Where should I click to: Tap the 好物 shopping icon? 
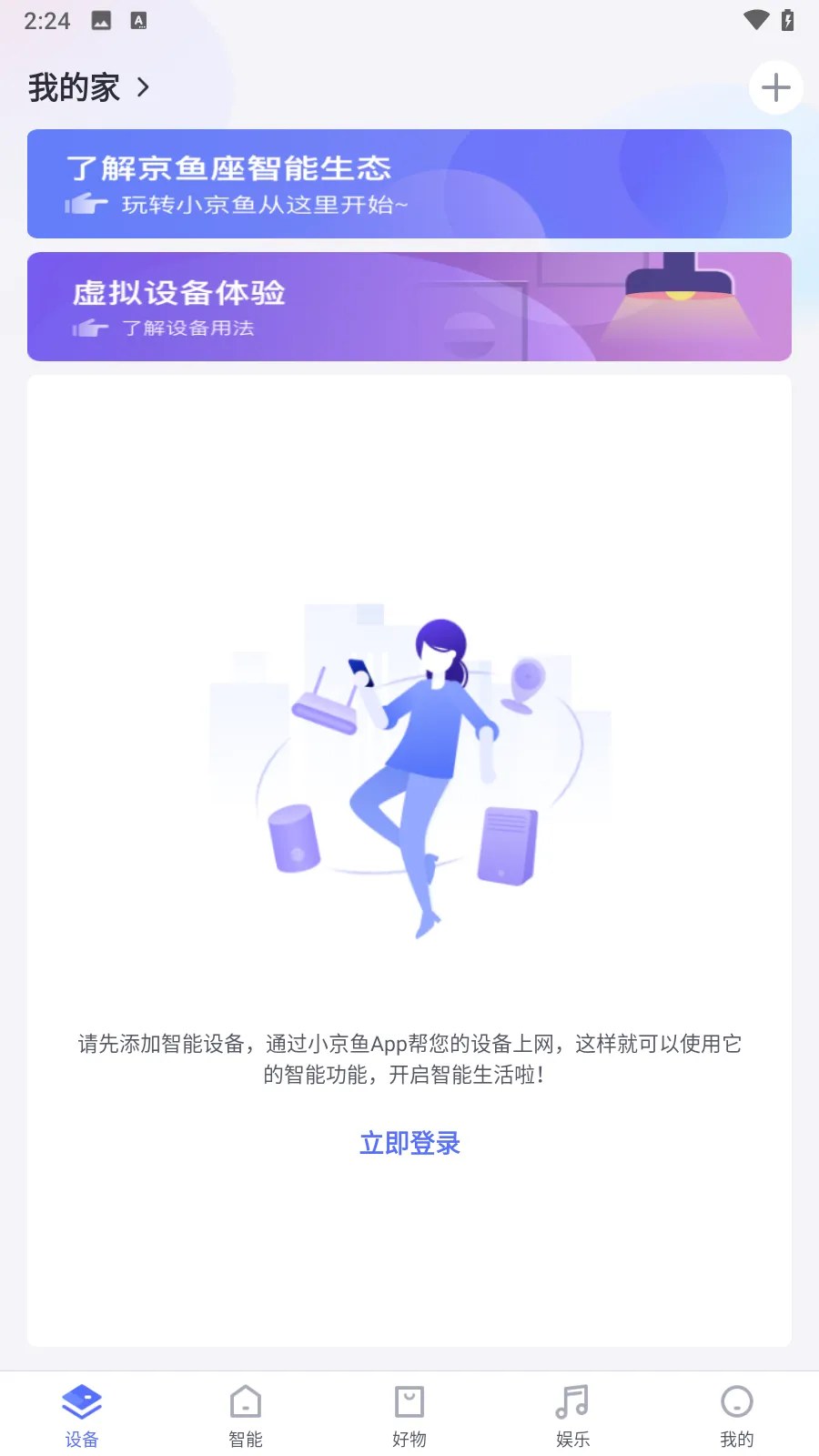point(409,1401)
